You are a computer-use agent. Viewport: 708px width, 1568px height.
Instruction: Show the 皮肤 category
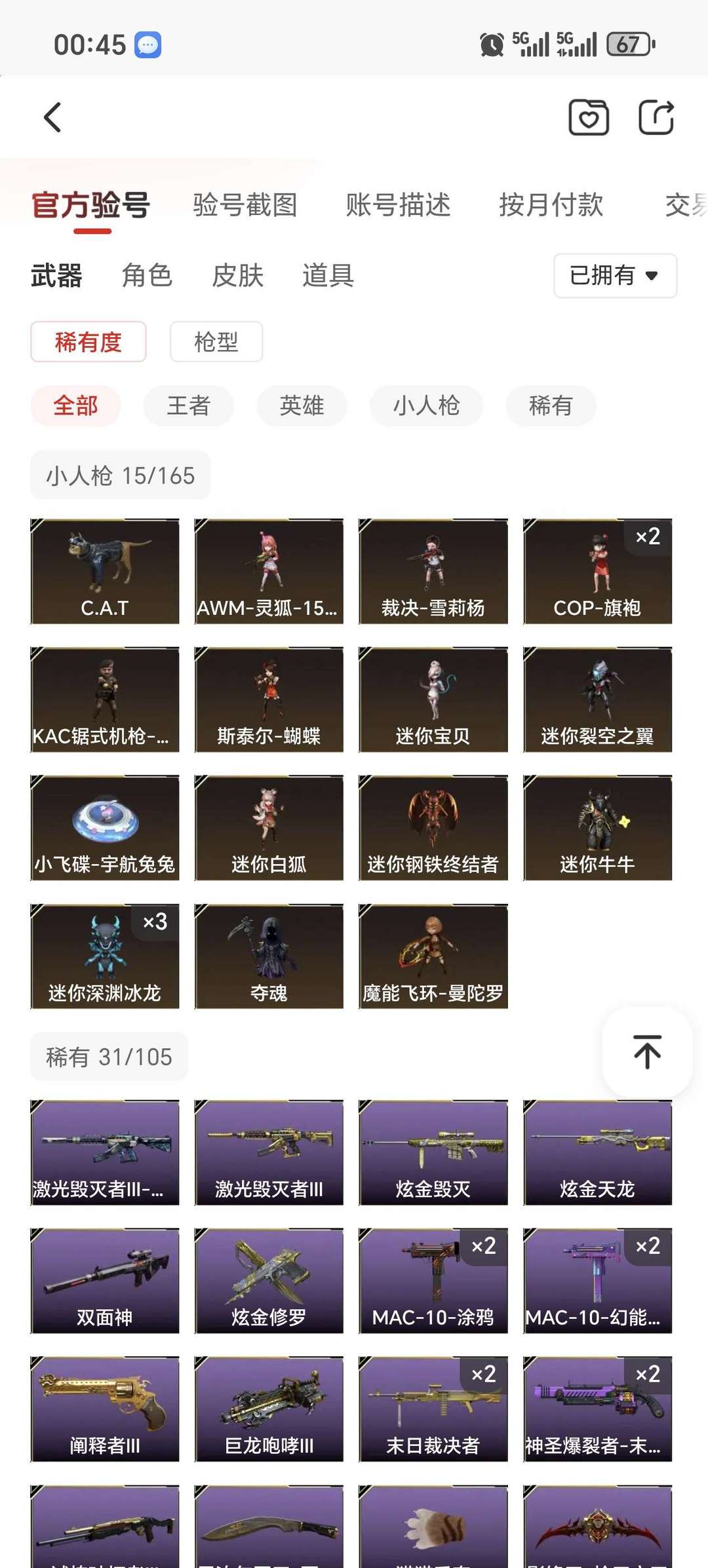237,275
